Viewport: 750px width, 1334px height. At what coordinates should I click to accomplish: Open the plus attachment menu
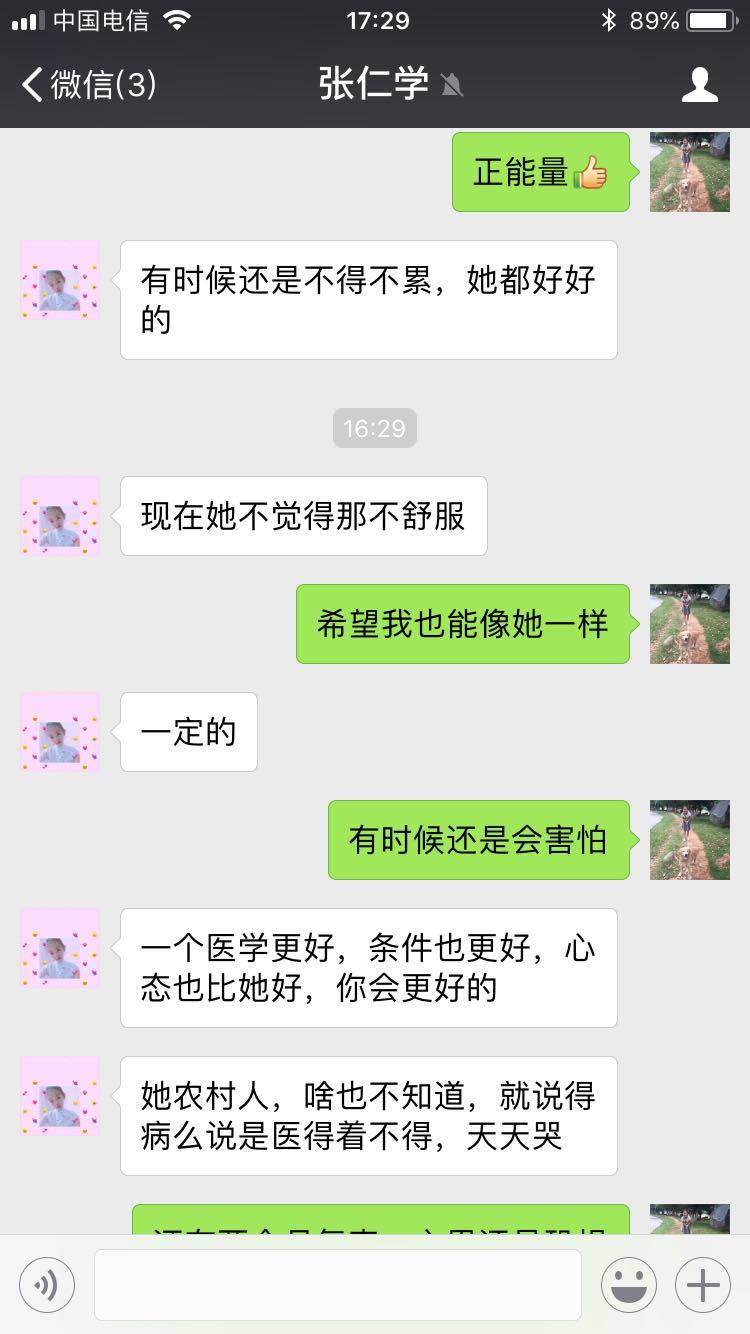coord(703,1285)
